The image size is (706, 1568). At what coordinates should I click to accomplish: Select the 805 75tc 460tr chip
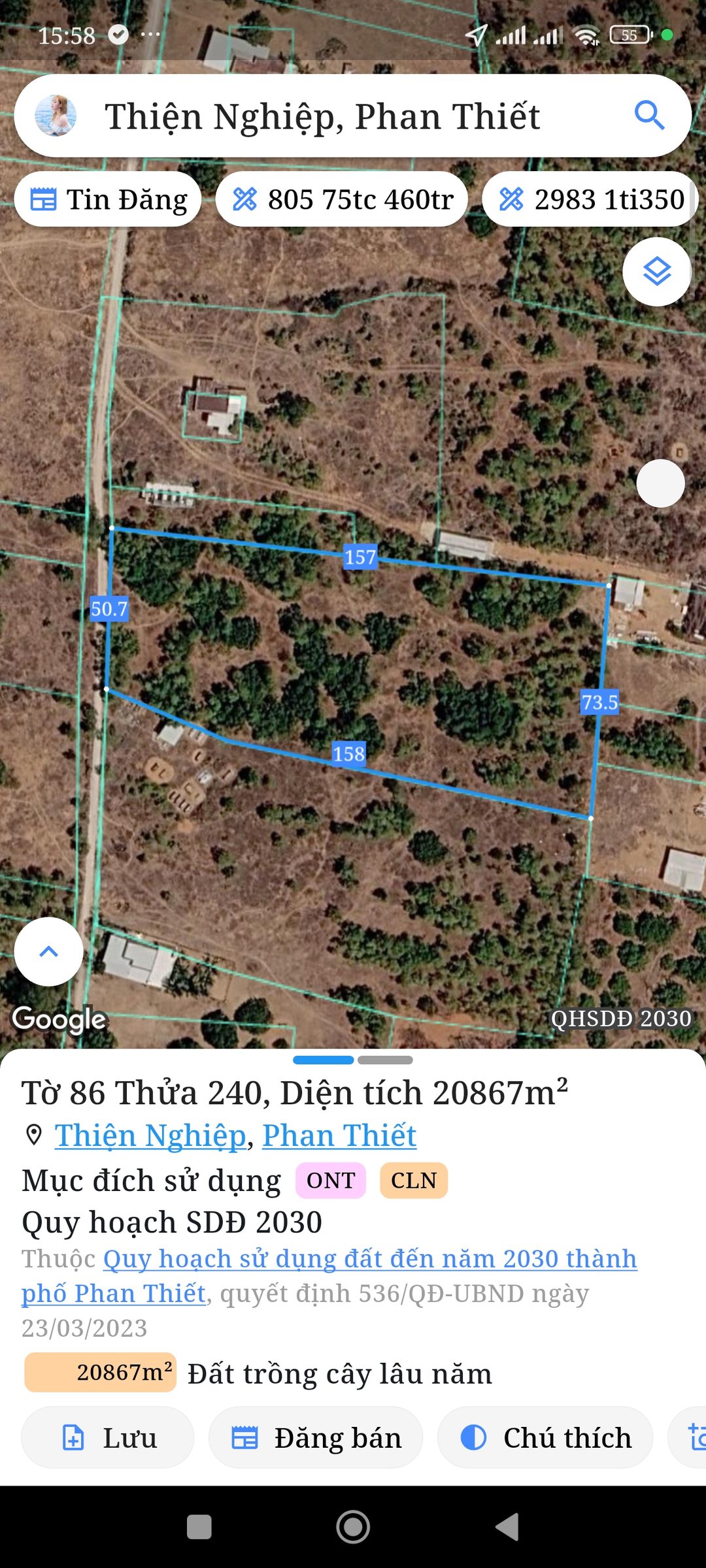[342, 199]
